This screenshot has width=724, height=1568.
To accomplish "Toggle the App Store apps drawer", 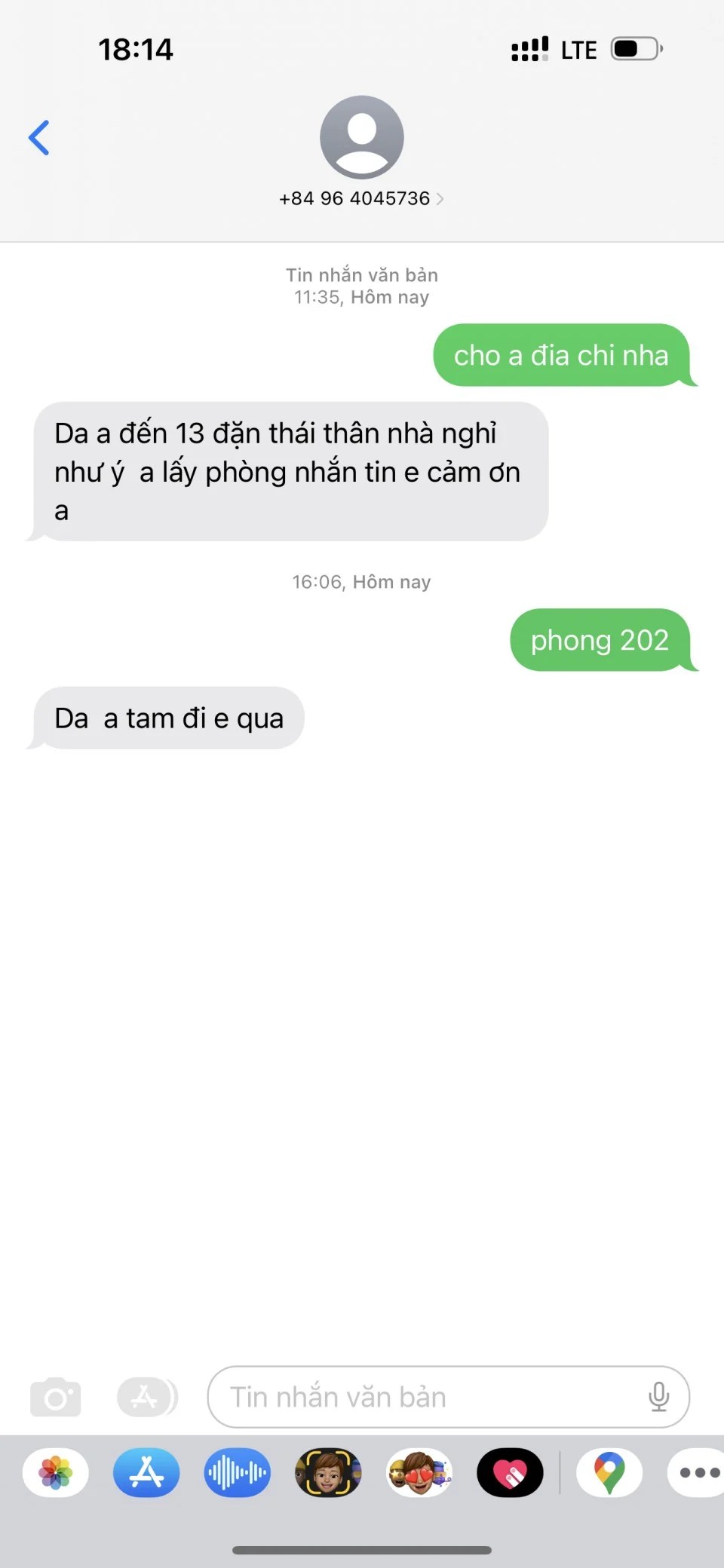I will [146, 1397].
